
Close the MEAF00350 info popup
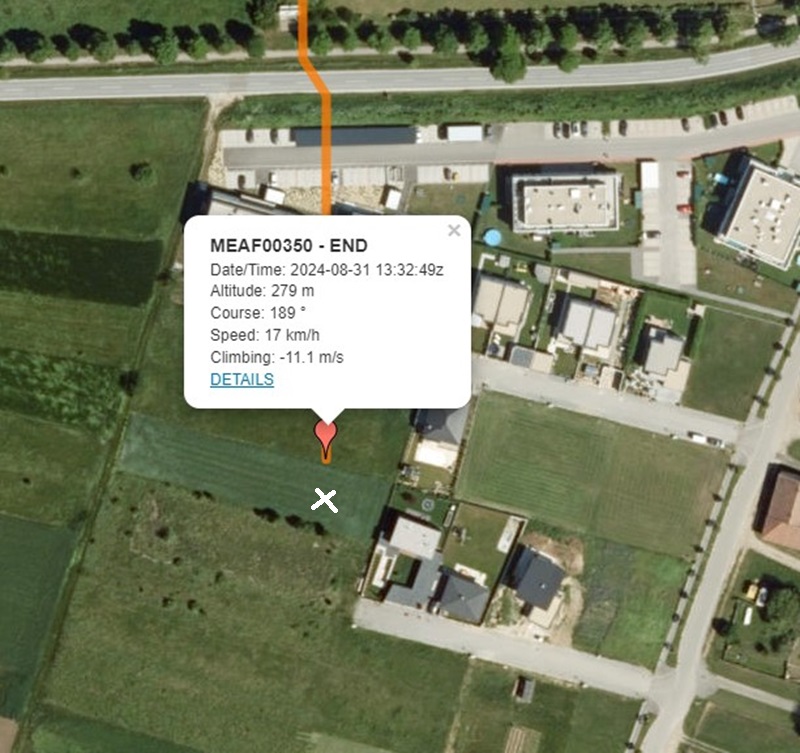[x=454, y=230]
